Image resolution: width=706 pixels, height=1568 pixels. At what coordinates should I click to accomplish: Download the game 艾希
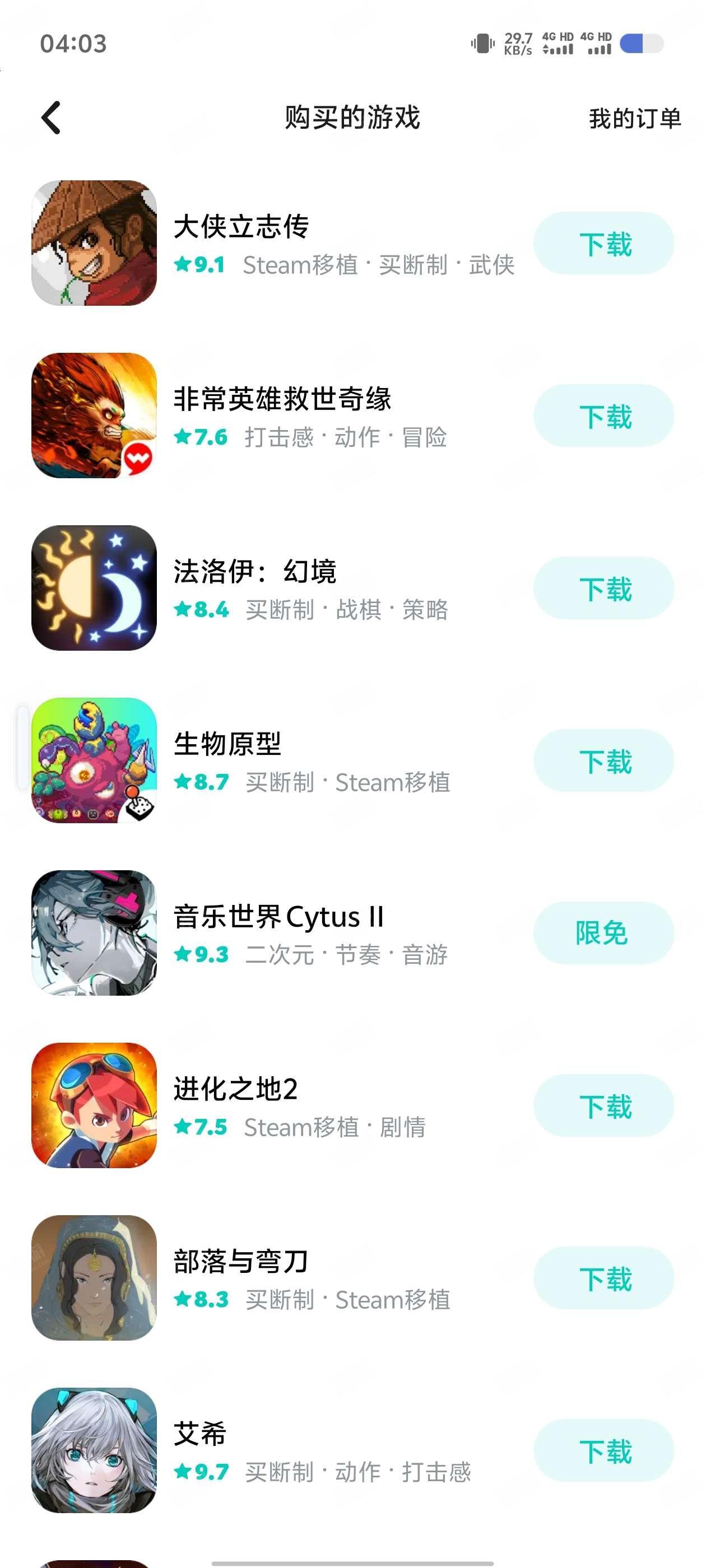[x=603, y=1450]
